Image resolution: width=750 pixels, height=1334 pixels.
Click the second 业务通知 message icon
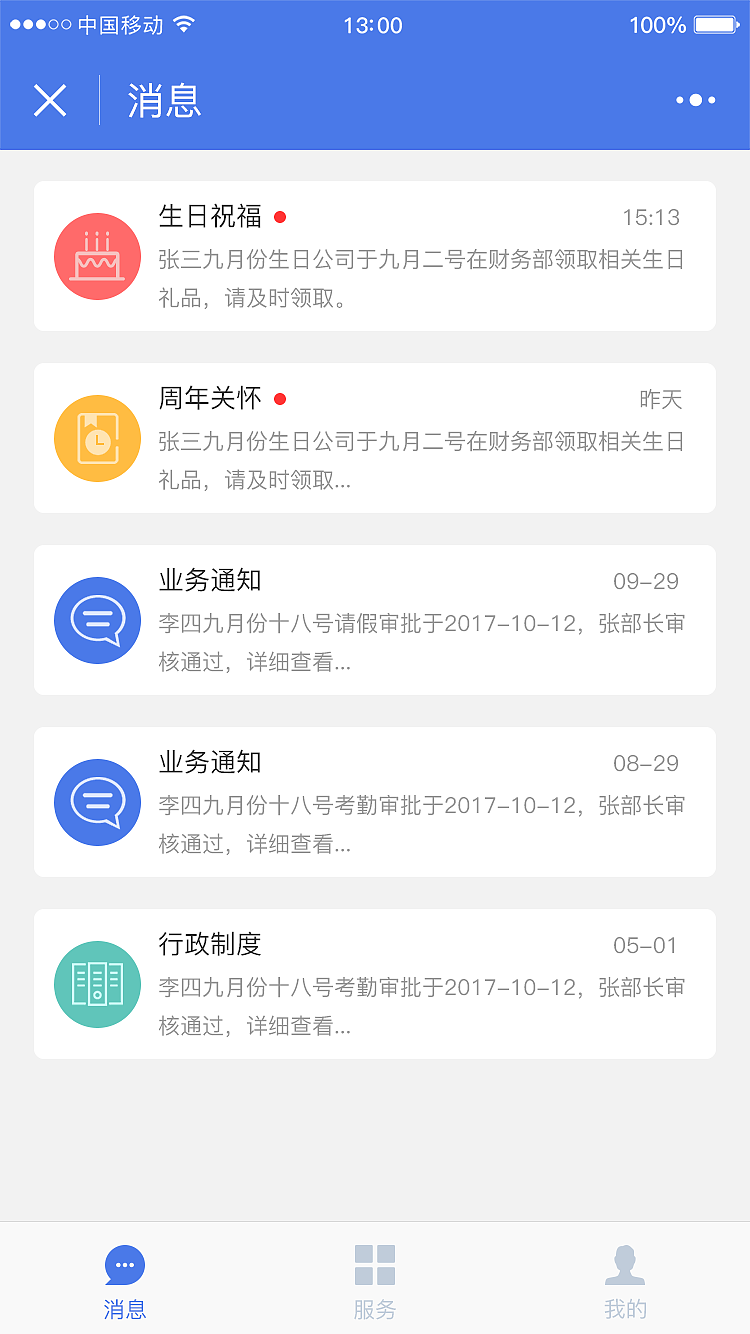click(x=97, y=802)
